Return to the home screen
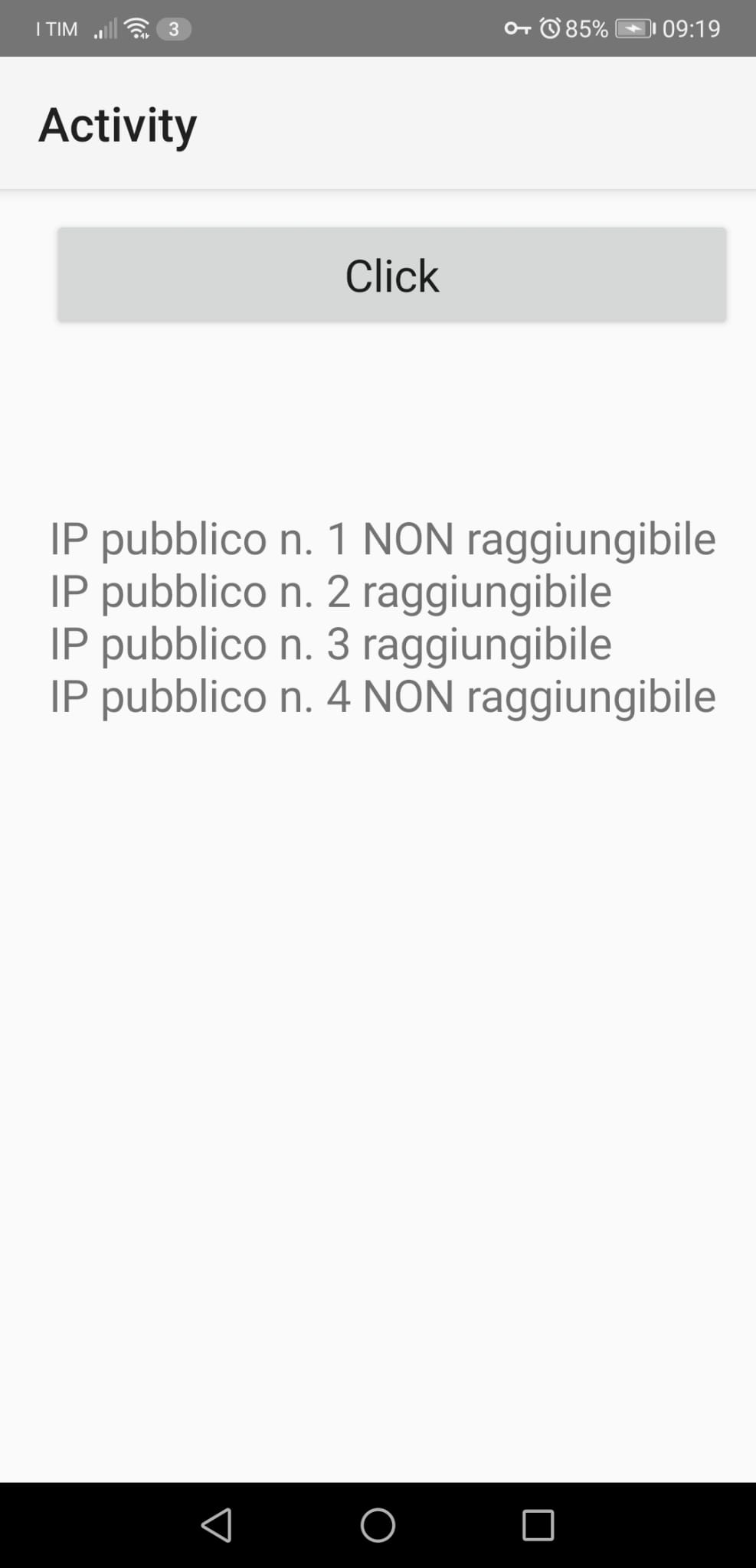Viewport: 756px width, 1568px height. click(378, 1524)
